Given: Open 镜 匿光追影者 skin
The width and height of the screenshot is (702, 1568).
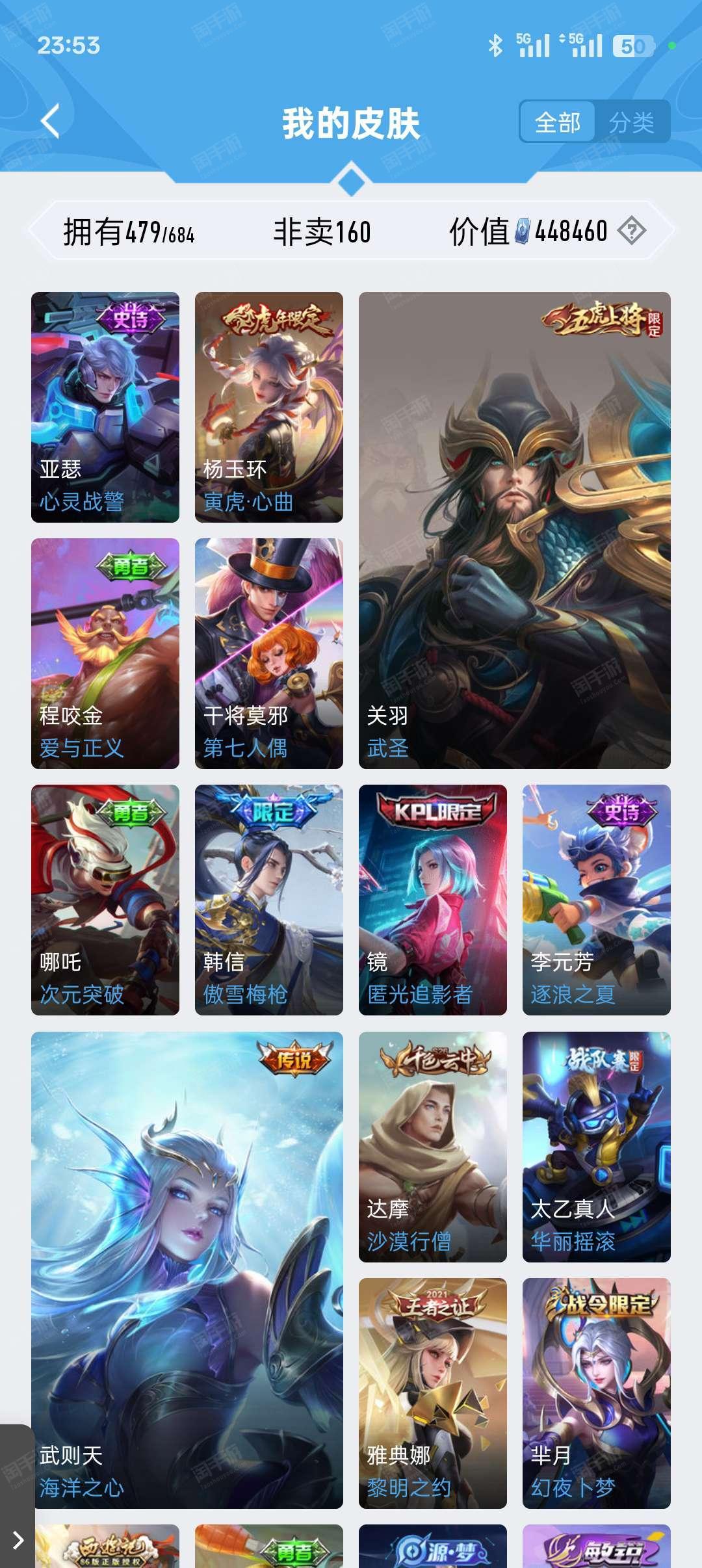Looking at the screenshot, I should pyautogui.click(x=433, y=900).
